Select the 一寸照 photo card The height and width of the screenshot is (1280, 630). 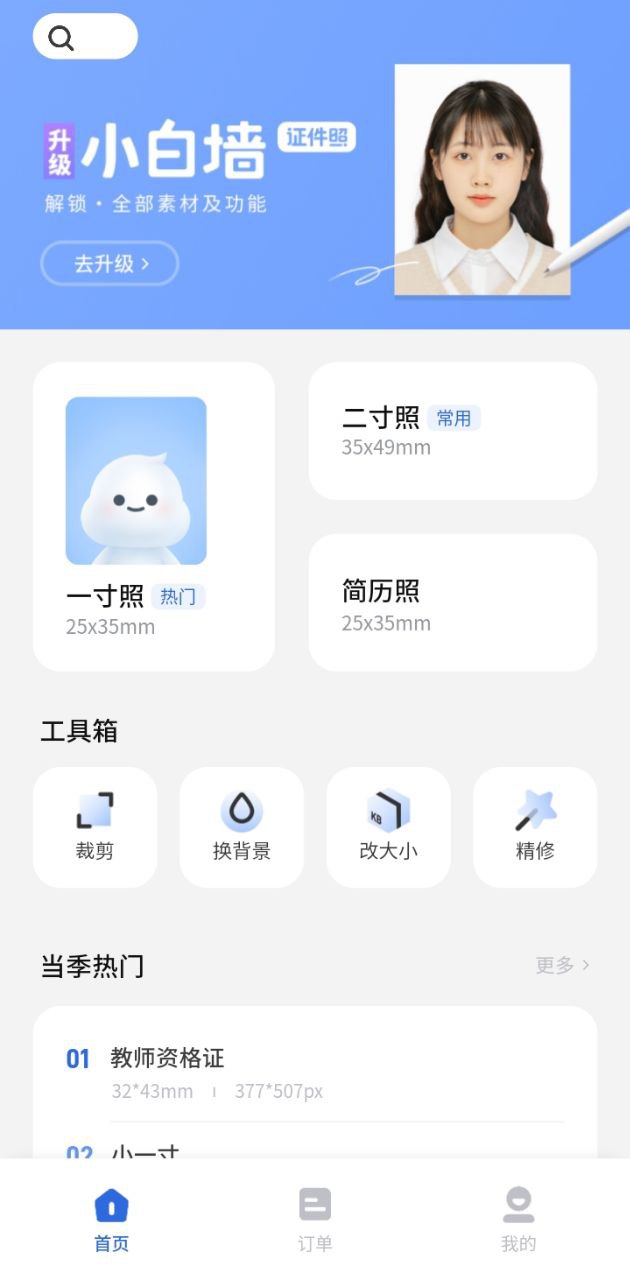[154, 516]
